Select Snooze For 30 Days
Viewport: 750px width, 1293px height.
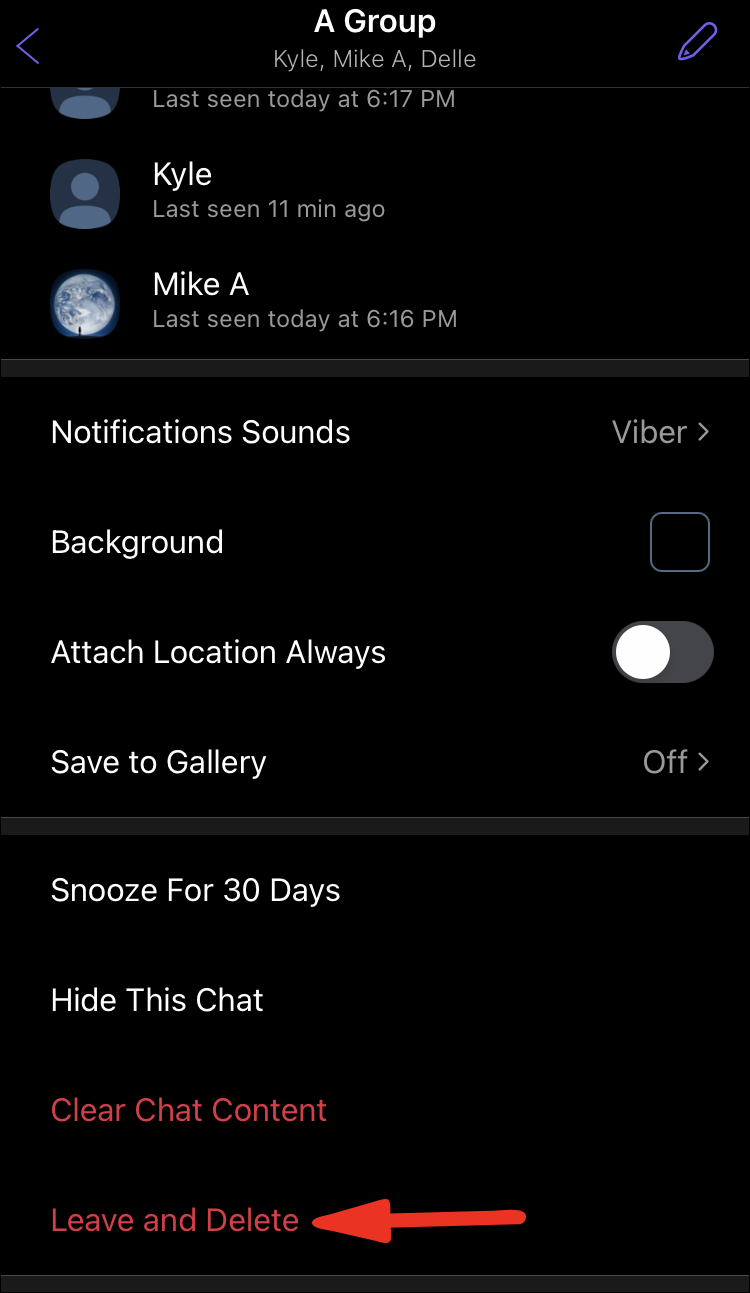click(x=196, y=890)
